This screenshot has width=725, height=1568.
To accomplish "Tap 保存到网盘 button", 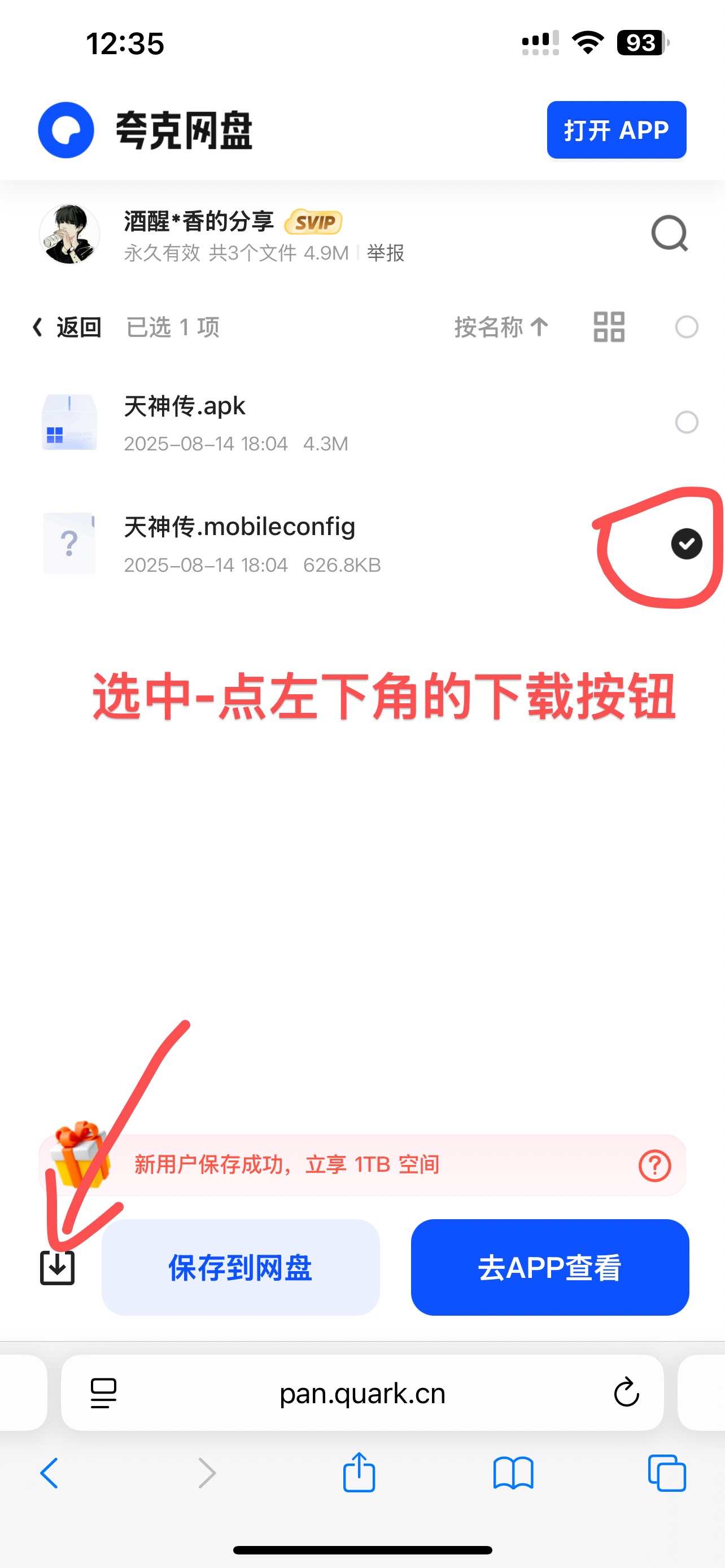I will pos(241,1267).
